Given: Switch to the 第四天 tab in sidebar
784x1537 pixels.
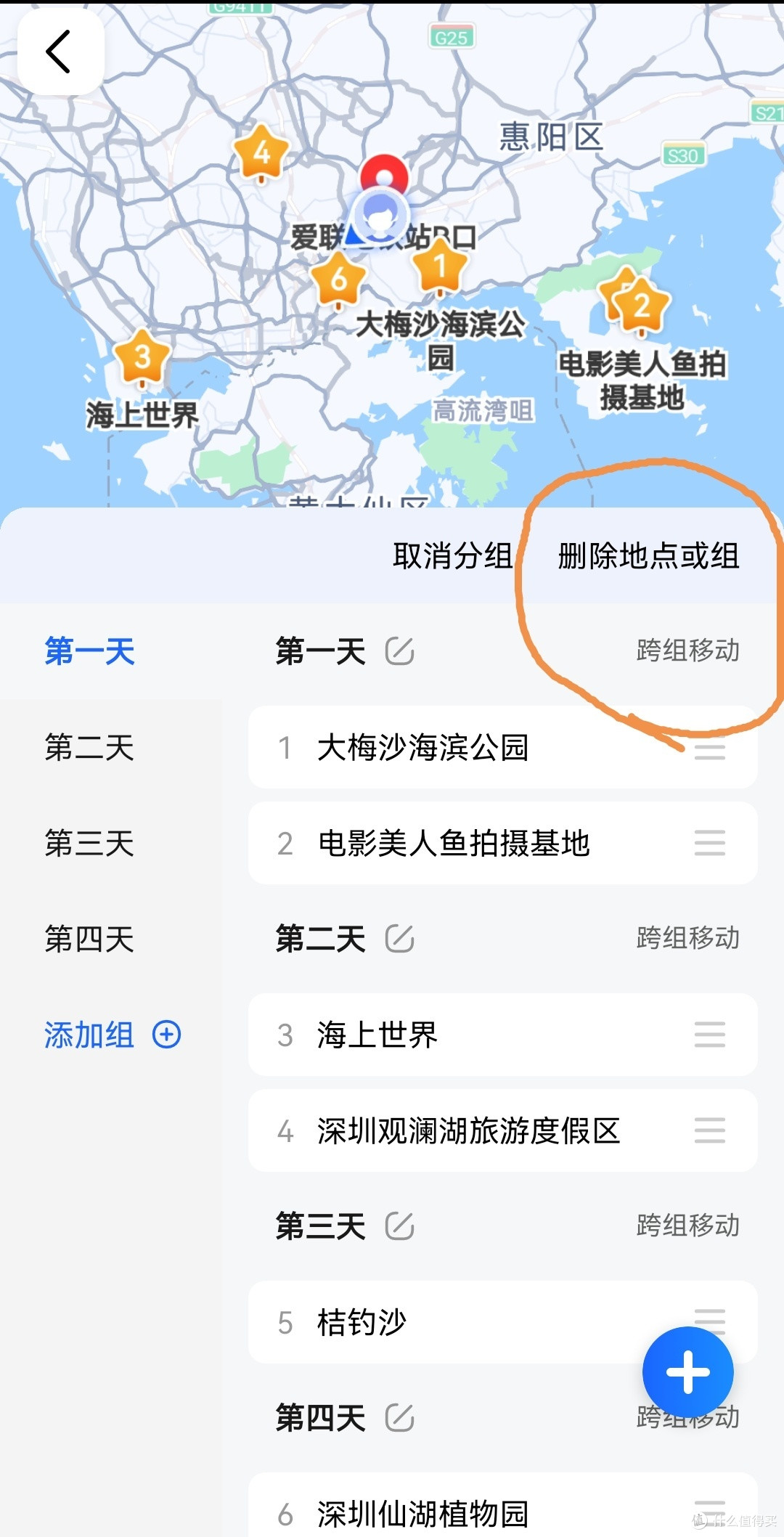Looking at the screenshot, I should pyautogui.click(x=89, y=939).
